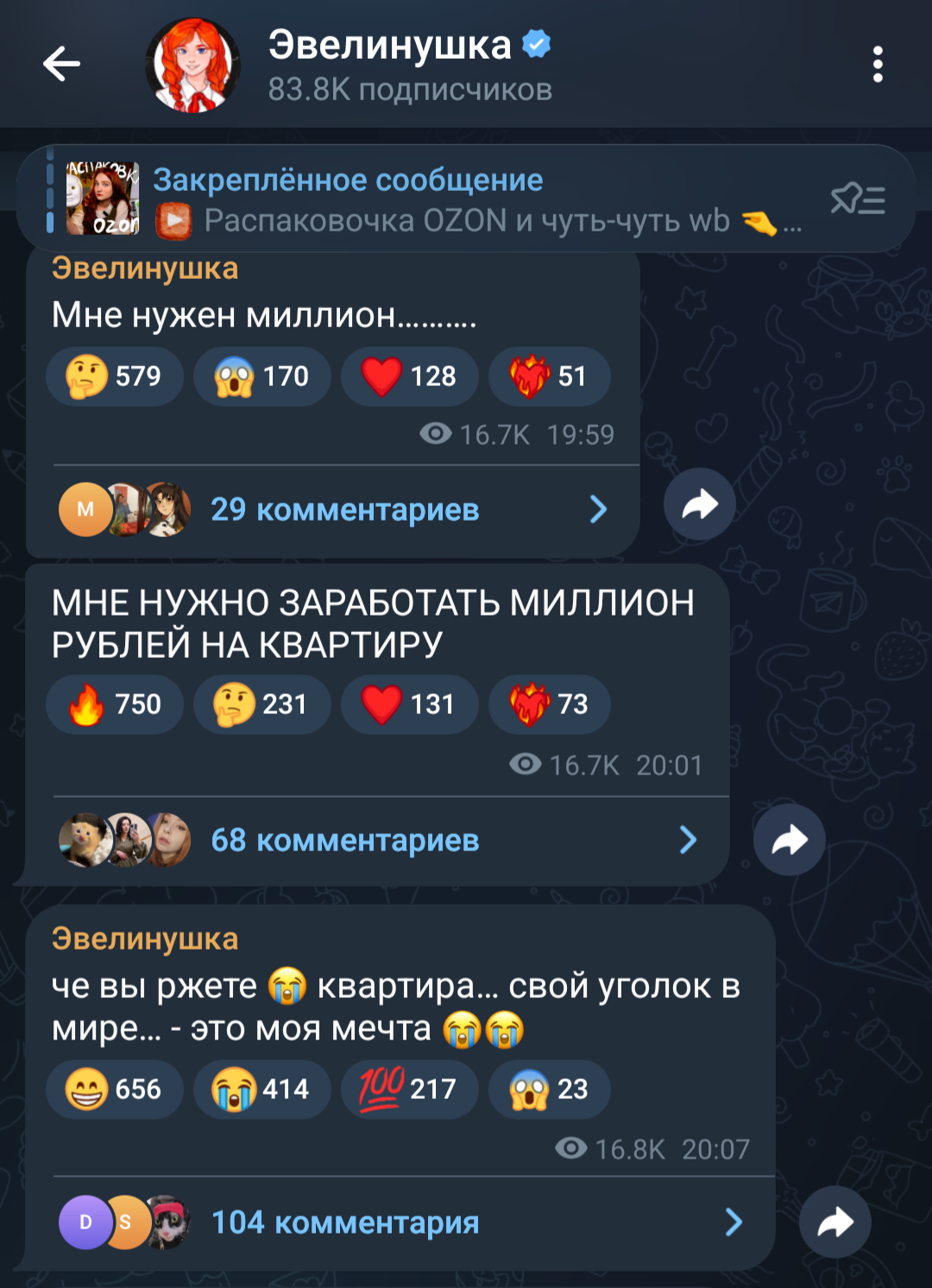This screenshot has height=1288, width=932.
Task: Forward the post about the apartment dream
Action: click(834, 1222)
